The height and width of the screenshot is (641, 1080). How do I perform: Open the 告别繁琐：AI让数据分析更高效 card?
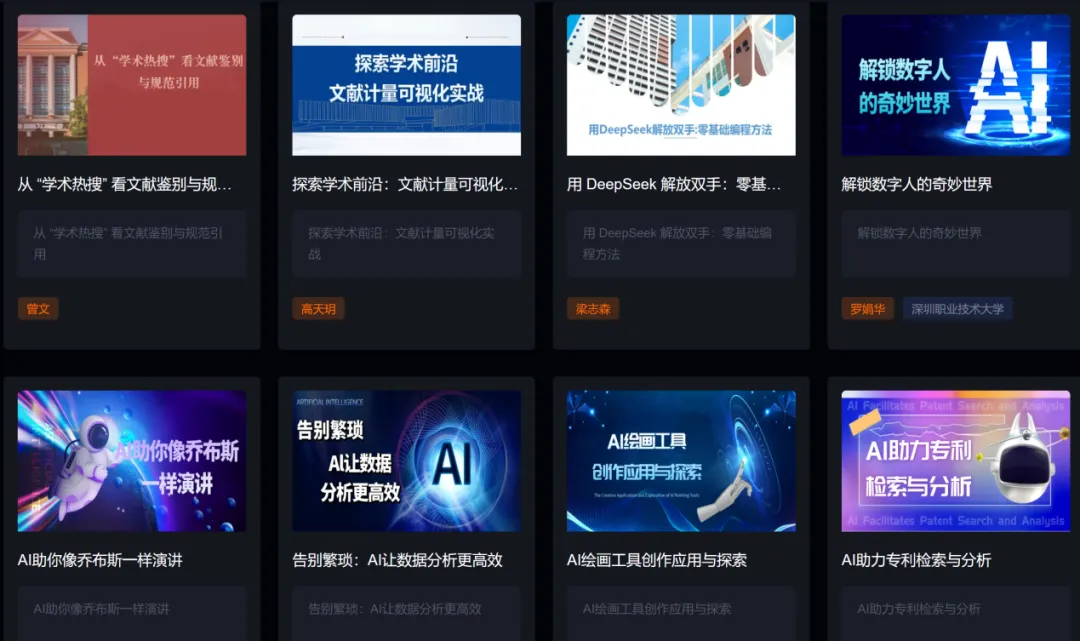(x=406, y=509)
